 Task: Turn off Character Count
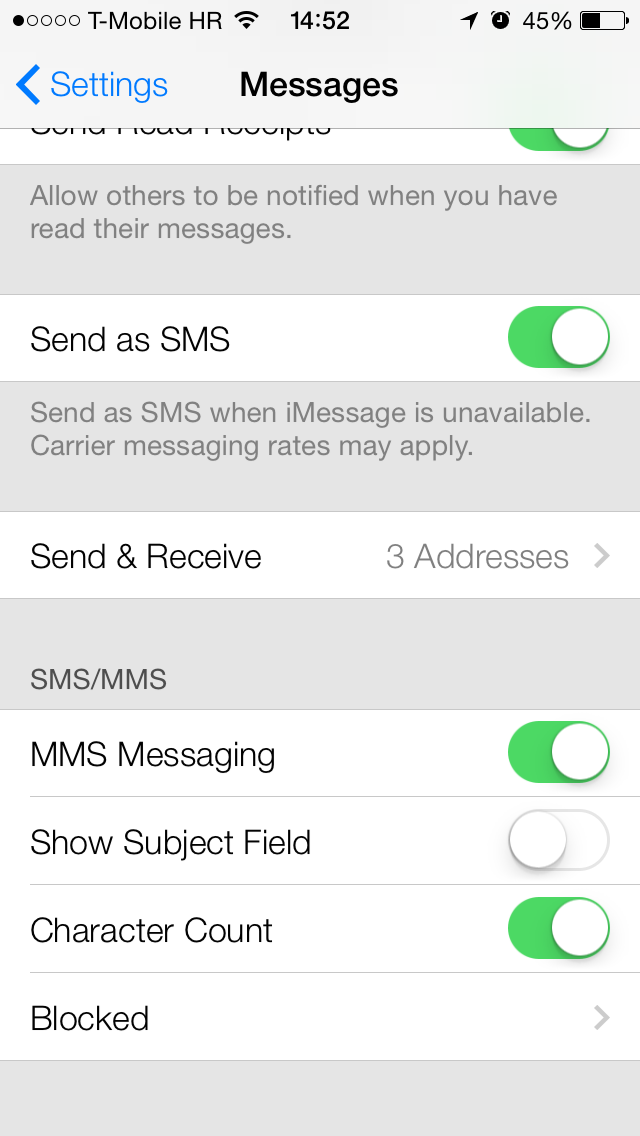pos(559,928)
